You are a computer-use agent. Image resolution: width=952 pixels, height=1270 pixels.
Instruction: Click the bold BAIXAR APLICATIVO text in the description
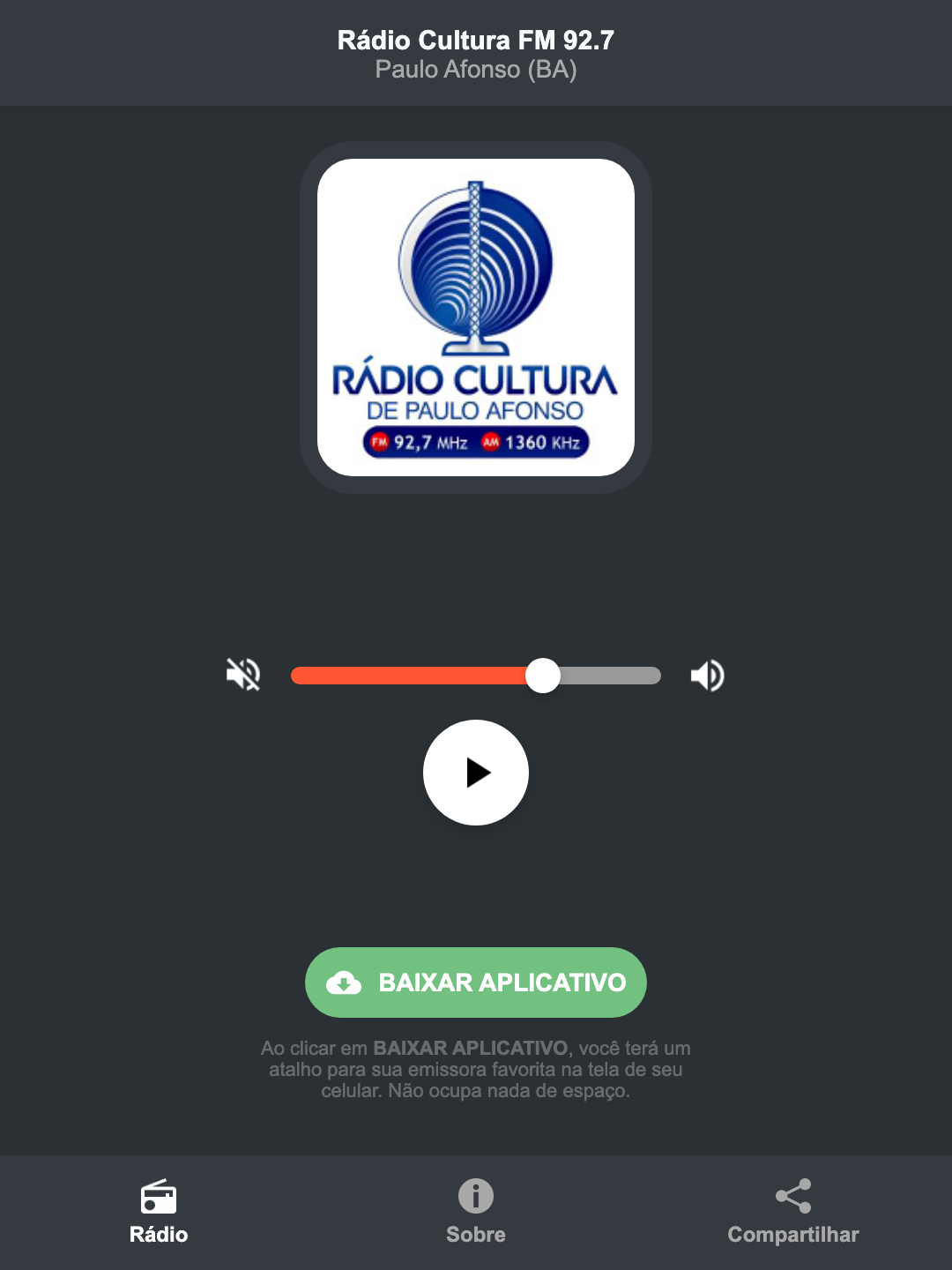469,1049
